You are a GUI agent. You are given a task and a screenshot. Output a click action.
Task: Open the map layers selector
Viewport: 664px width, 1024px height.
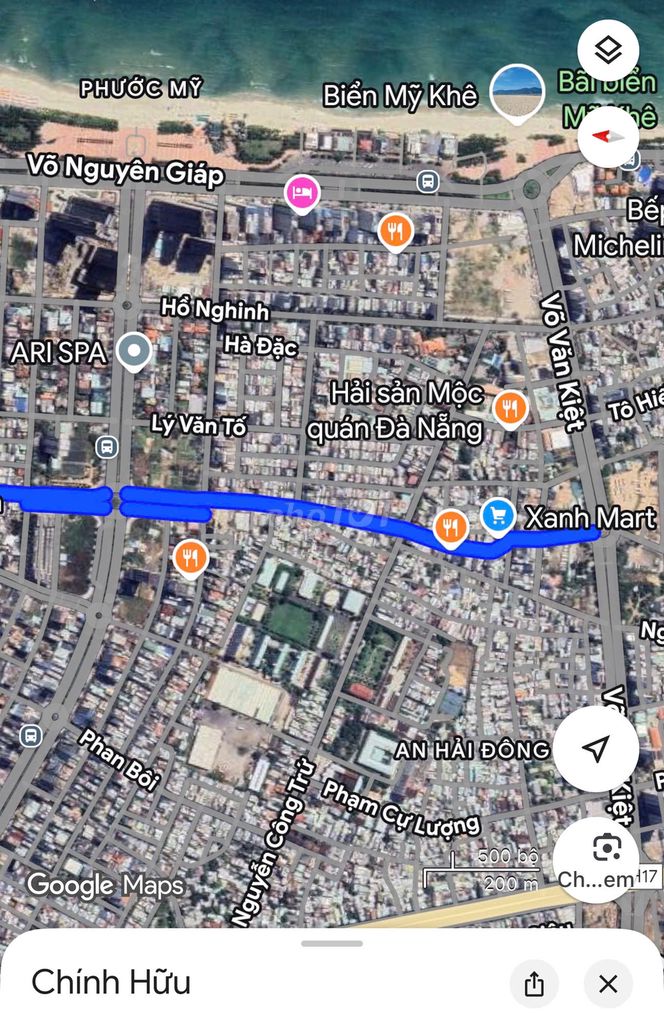[608, 50]
